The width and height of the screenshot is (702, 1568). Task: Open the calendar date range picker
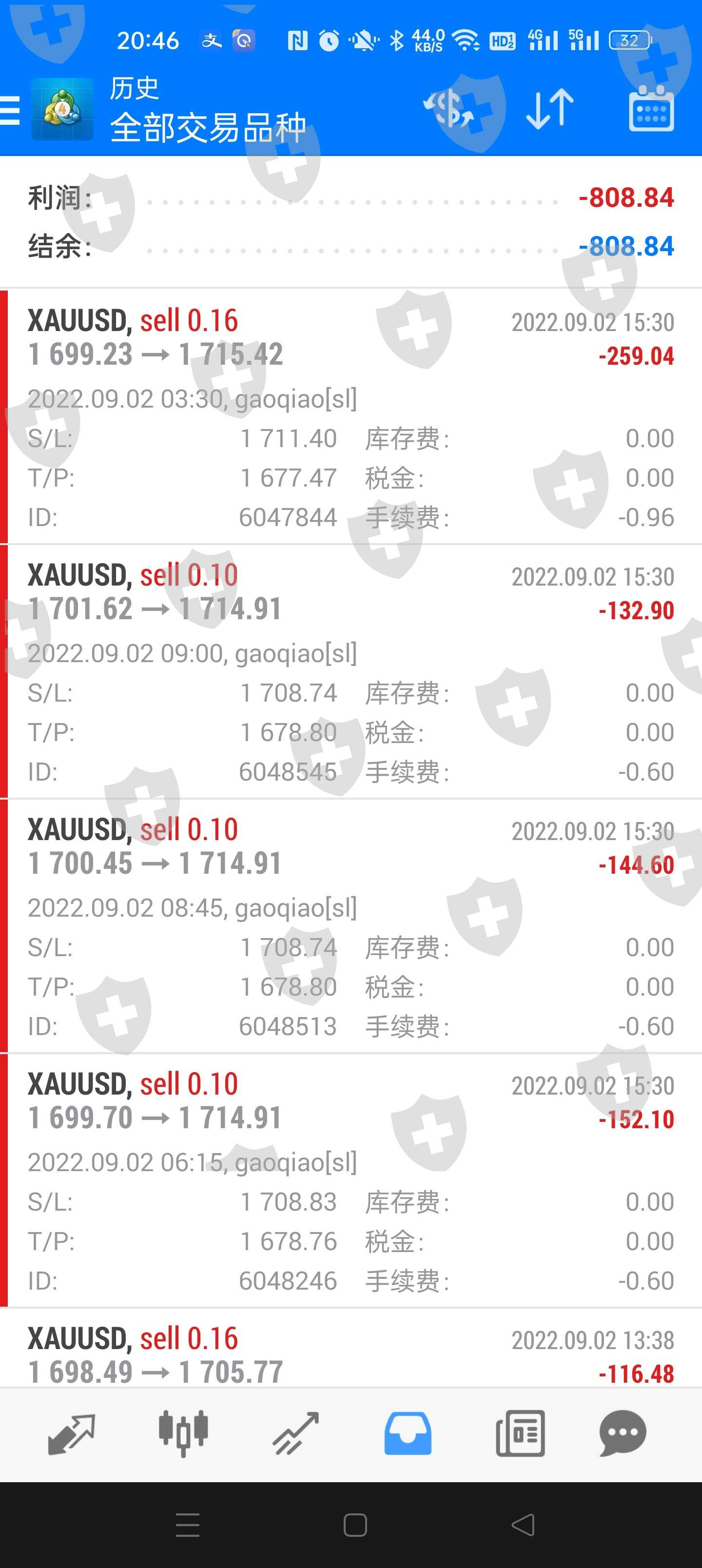pyautogui.click(x=650, y=110)
